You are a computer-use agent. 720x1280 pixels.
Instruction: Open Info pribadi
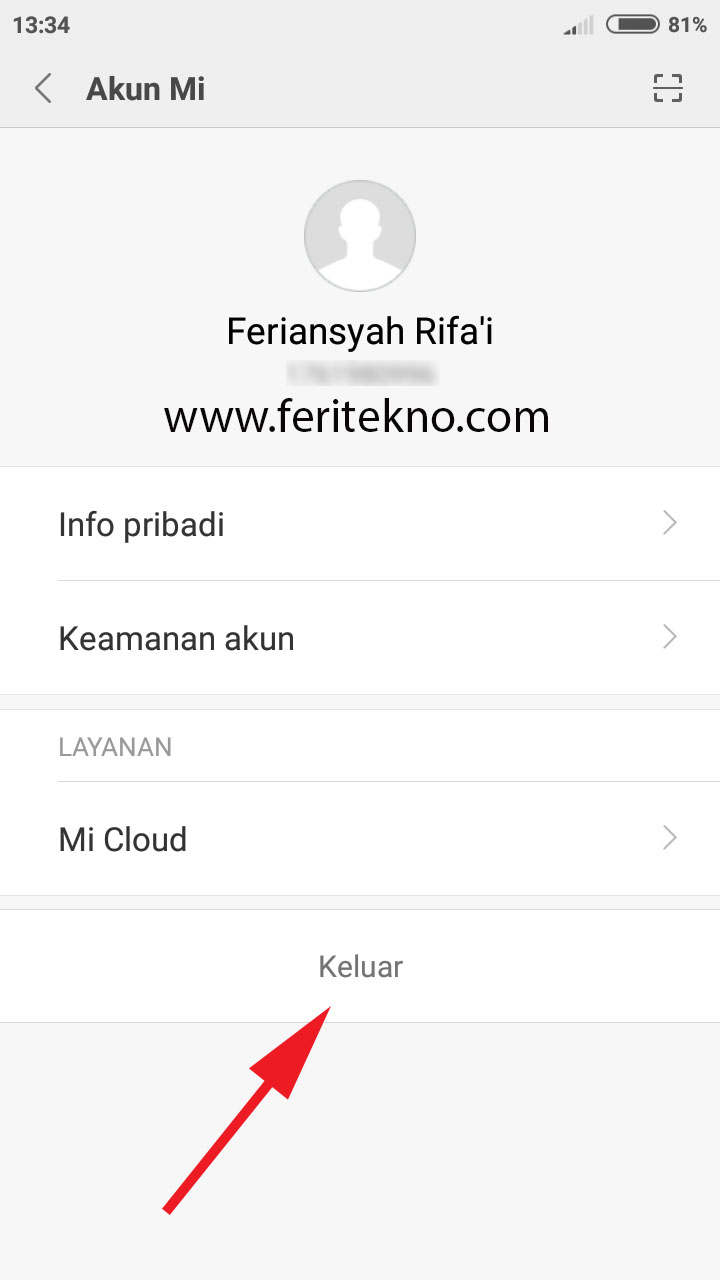[360, 524]
